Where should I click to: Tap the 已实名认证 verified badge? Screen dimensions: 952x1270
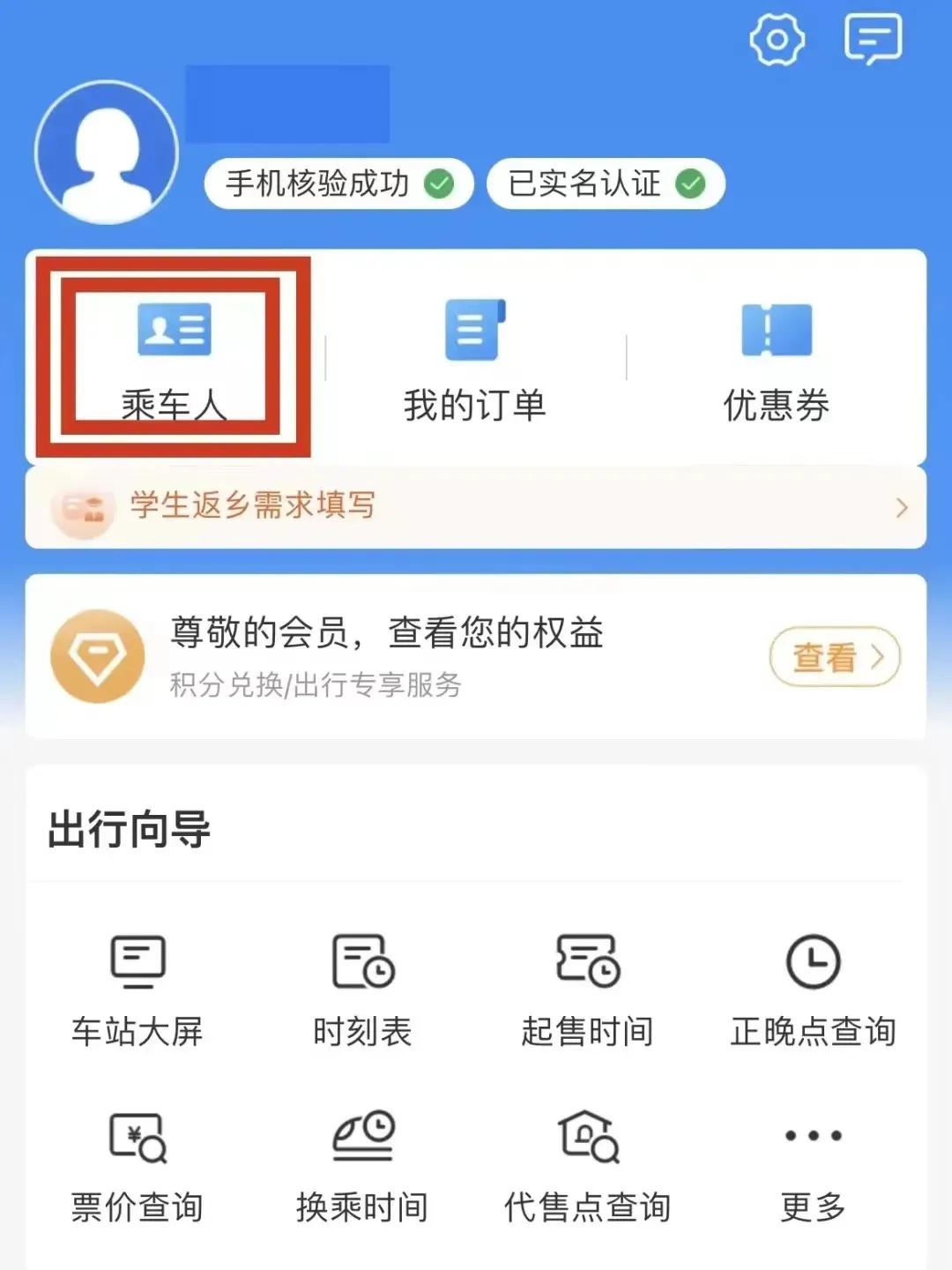click(605, 183)
